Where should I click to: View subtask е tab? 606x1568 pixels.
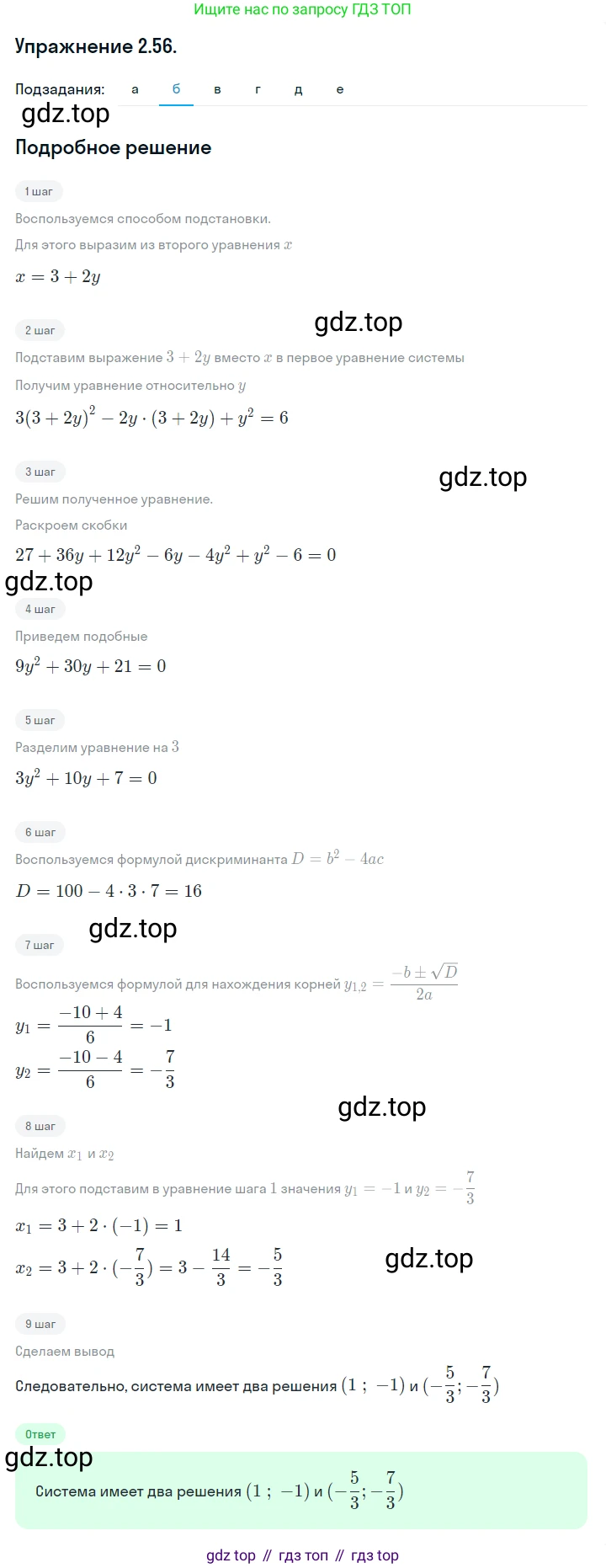coord(339,89)
